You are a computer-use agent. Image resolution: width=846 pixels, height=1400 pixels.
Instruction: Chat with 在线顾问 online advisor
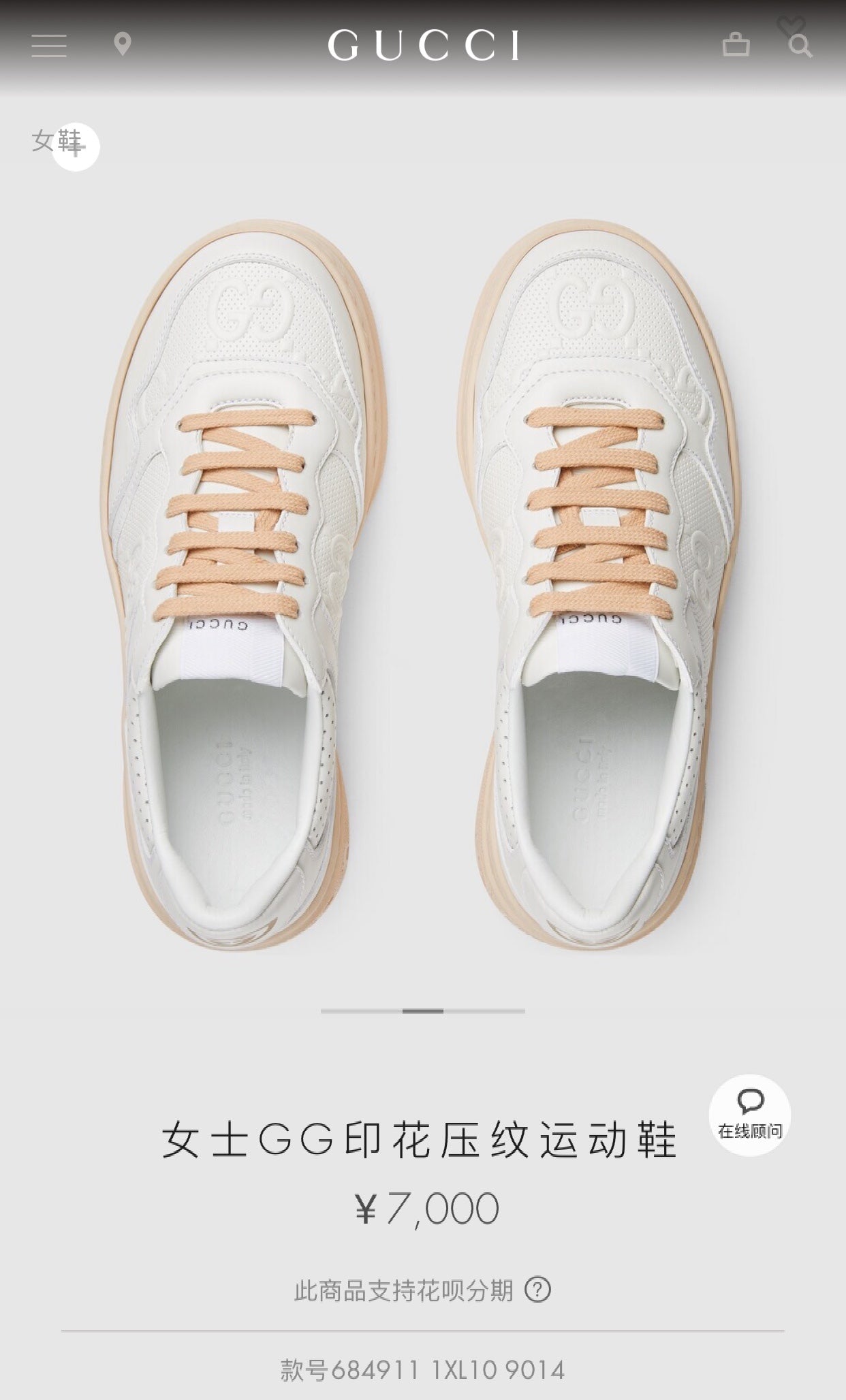tap(750, 1115)
